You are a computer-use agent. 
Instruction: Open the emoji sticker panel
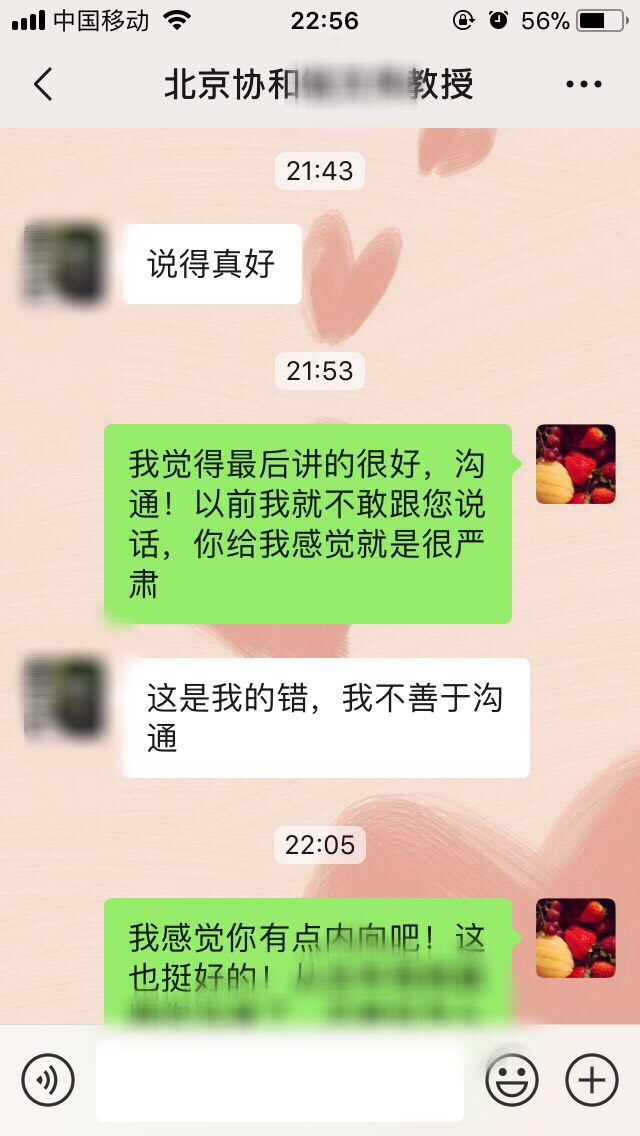pos(512,1080)
